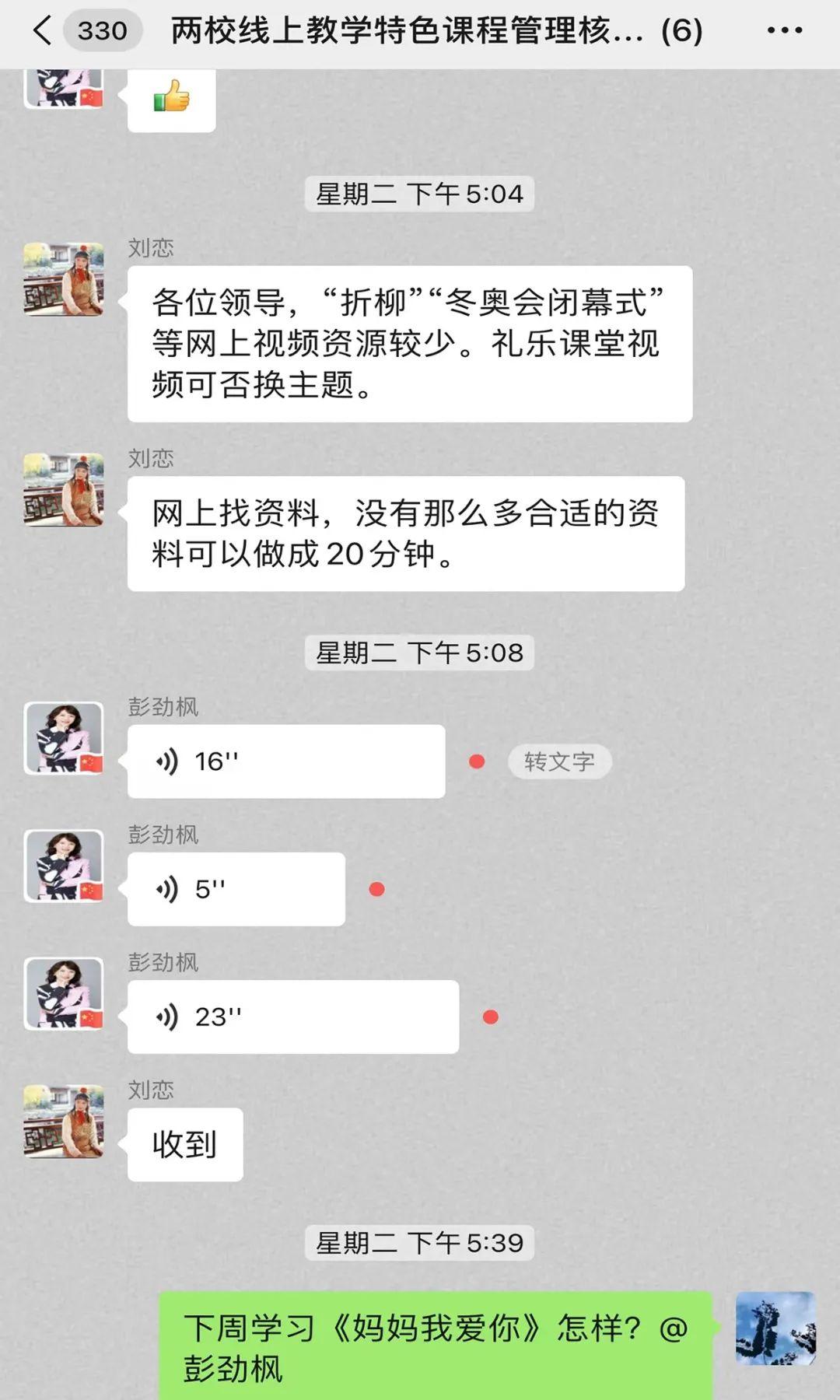This screenshot has height=1400, width=840.
Task: Play the 5-second voice message
Action: [236, 889]
